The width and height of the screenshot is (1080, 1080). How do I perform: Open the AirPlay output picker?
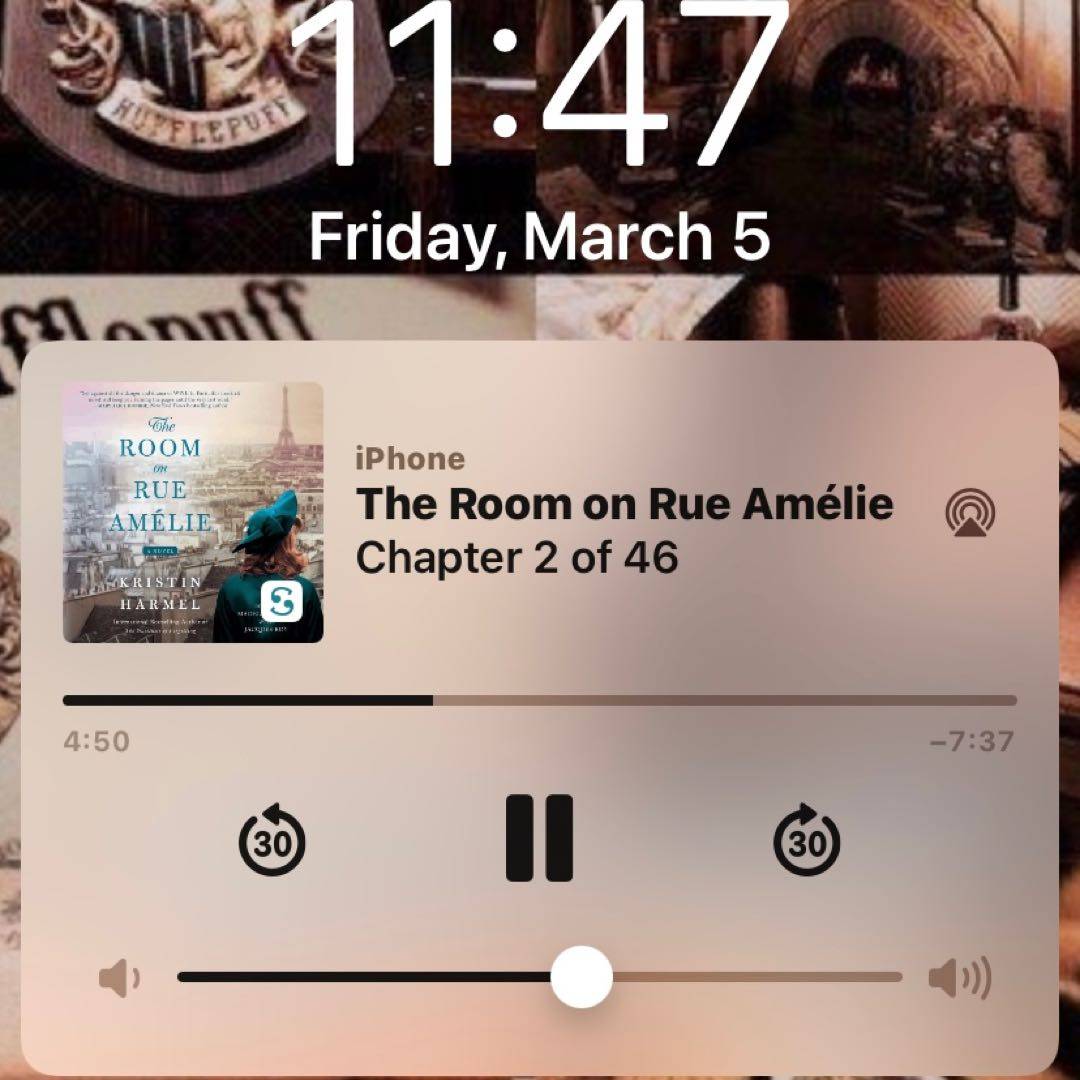(x=970, y=513)
